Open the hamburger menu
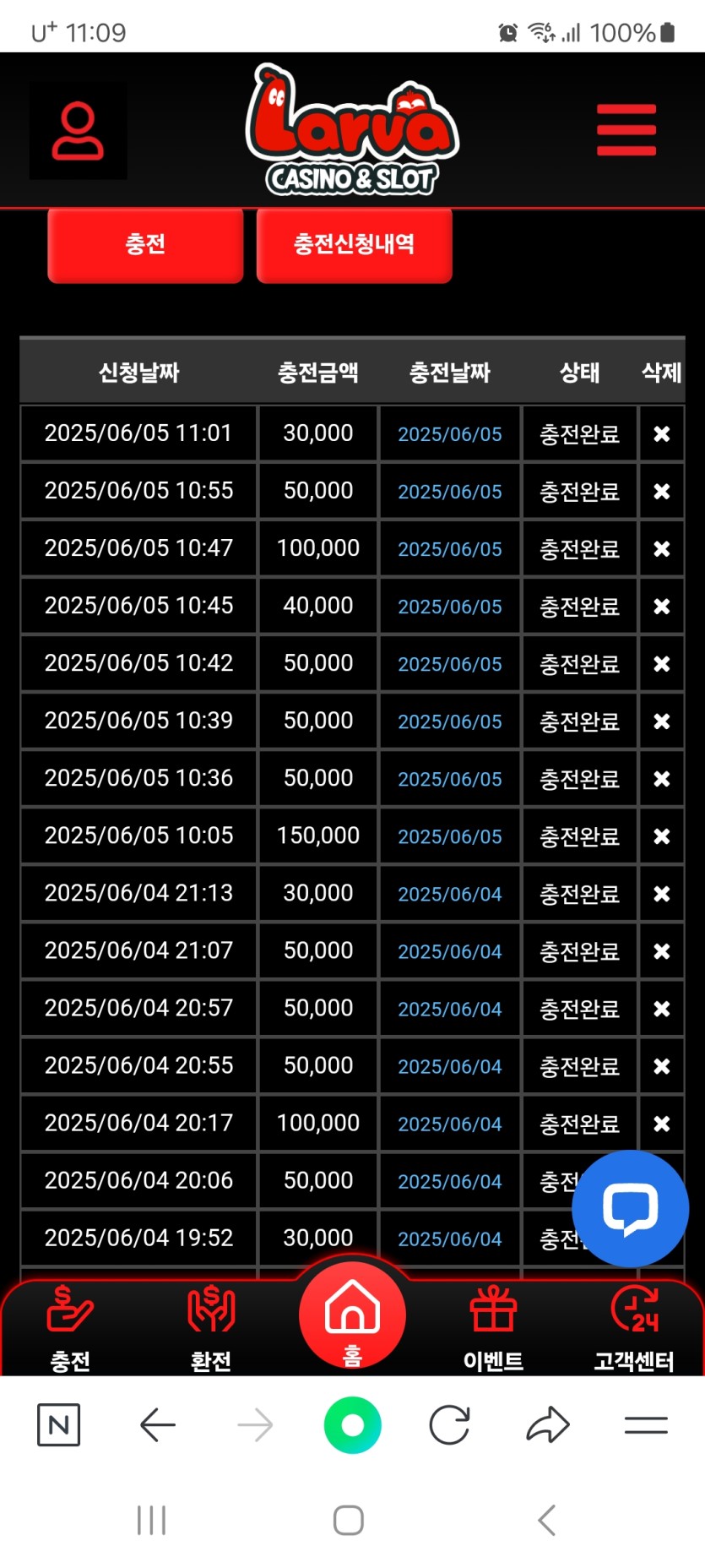Viewport: 705px width, 1568px height. point(626,130)
